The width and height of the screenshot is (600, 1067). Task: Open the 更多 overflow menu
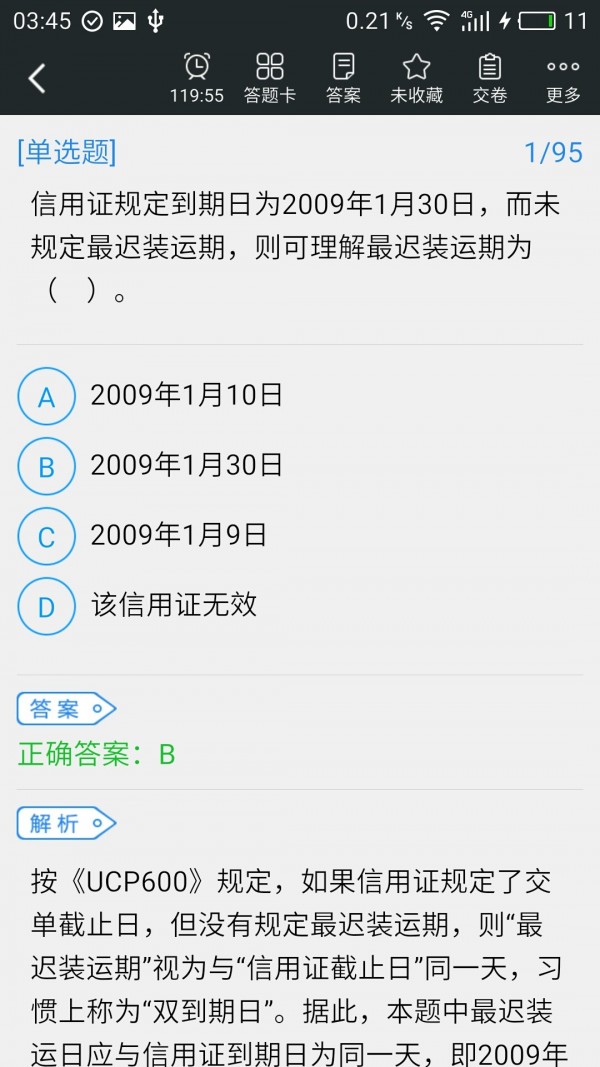pyautogui.click(x=563, y=78)
